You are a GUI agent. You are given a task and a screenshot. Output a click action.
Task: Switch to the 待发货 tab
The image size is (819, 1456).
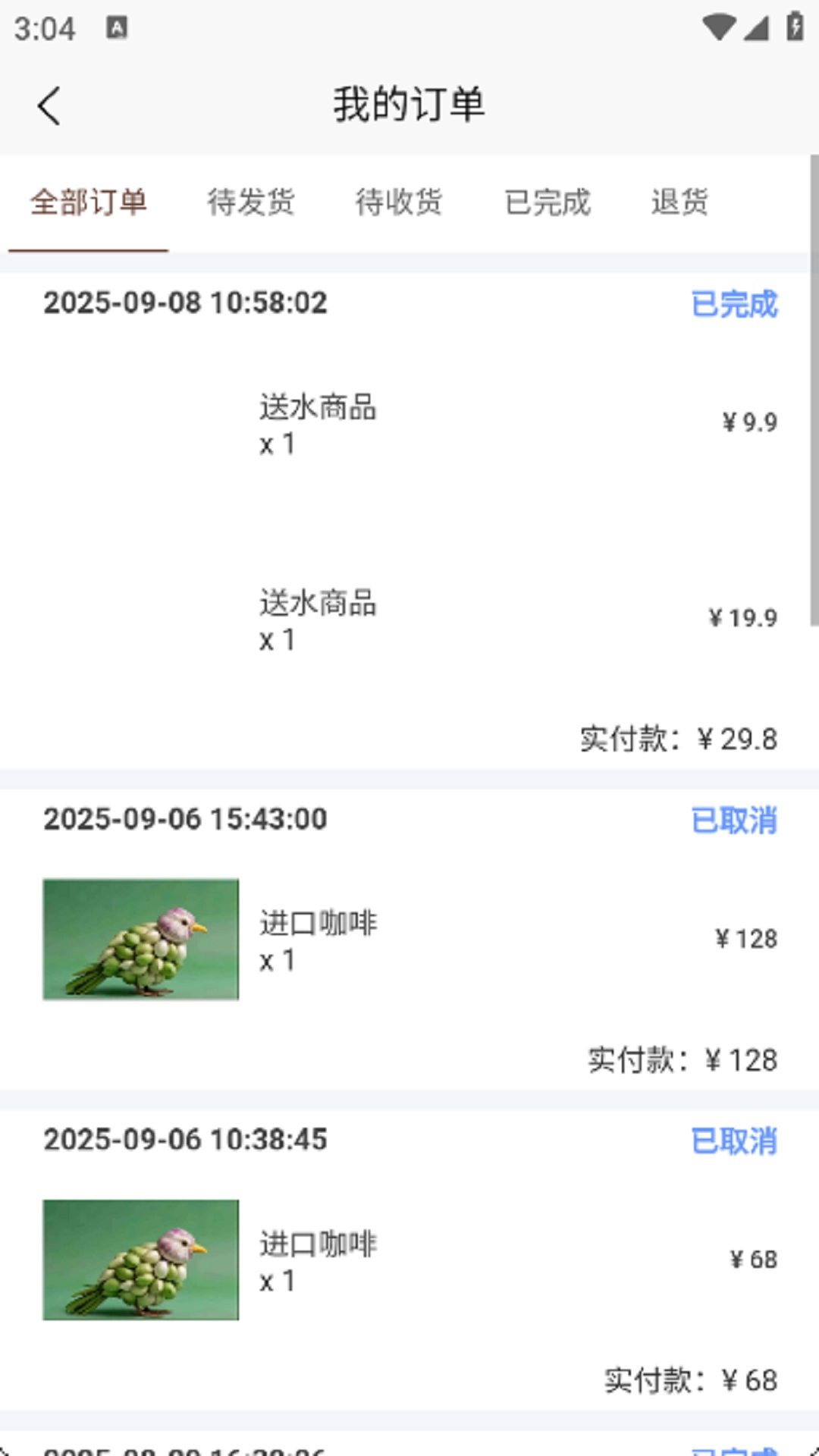pyautogui.click(x=250, y=202)
